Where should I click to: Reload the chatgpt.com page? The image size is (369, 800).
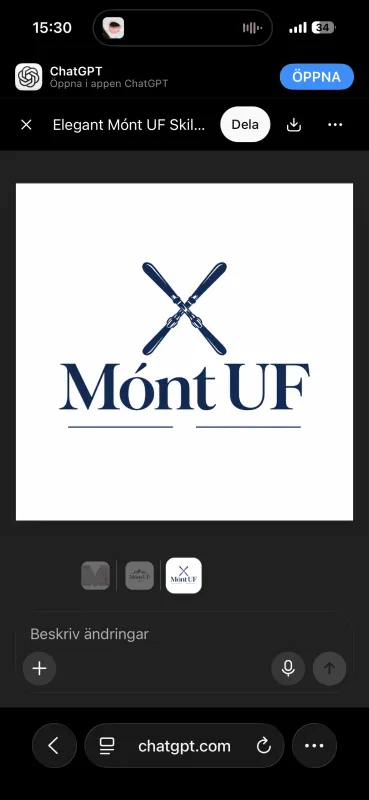click(263, 746)
